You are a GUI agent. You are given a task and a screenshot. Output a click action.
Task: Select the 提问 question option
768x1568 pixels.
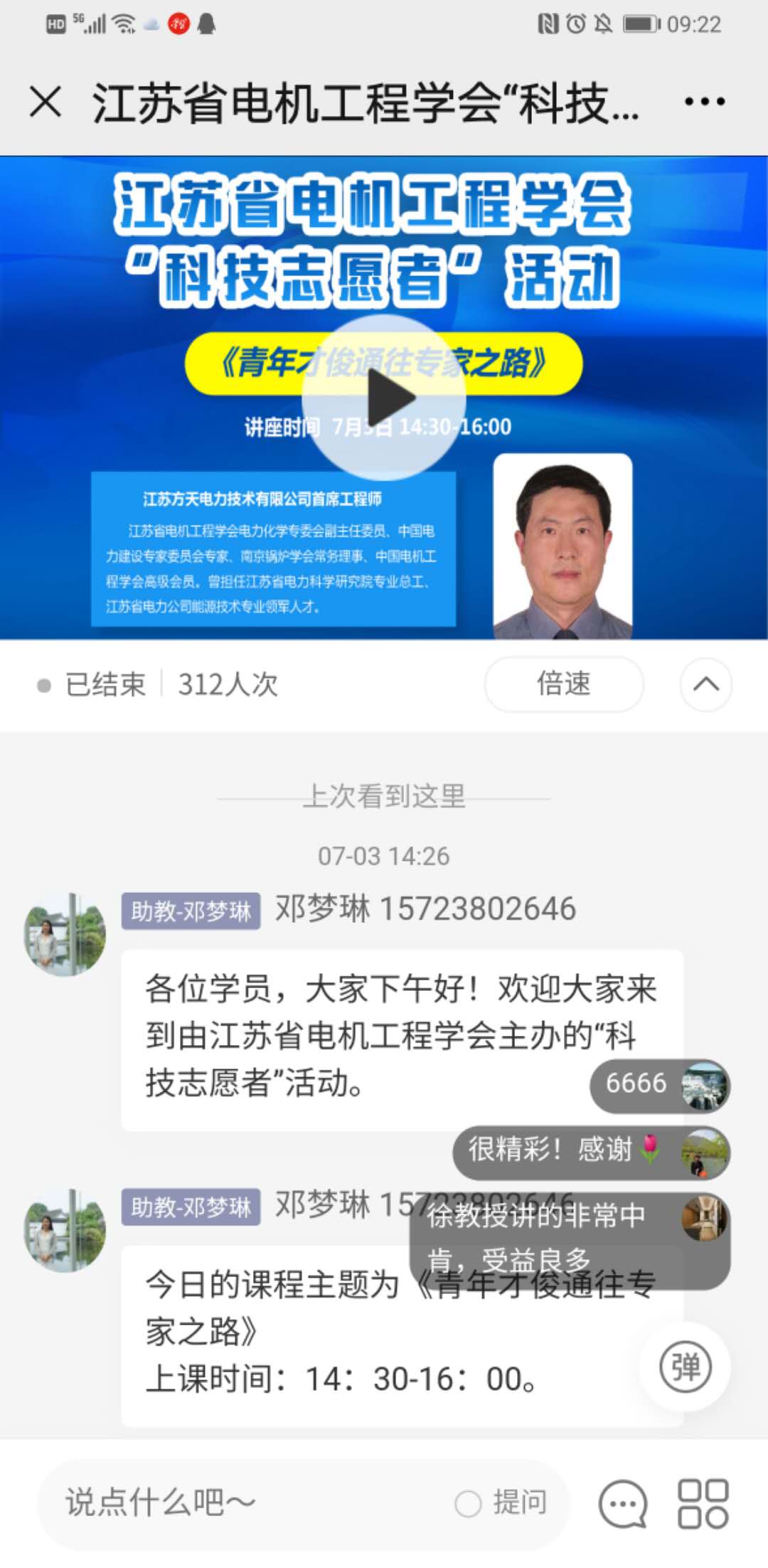point(502,1503)
